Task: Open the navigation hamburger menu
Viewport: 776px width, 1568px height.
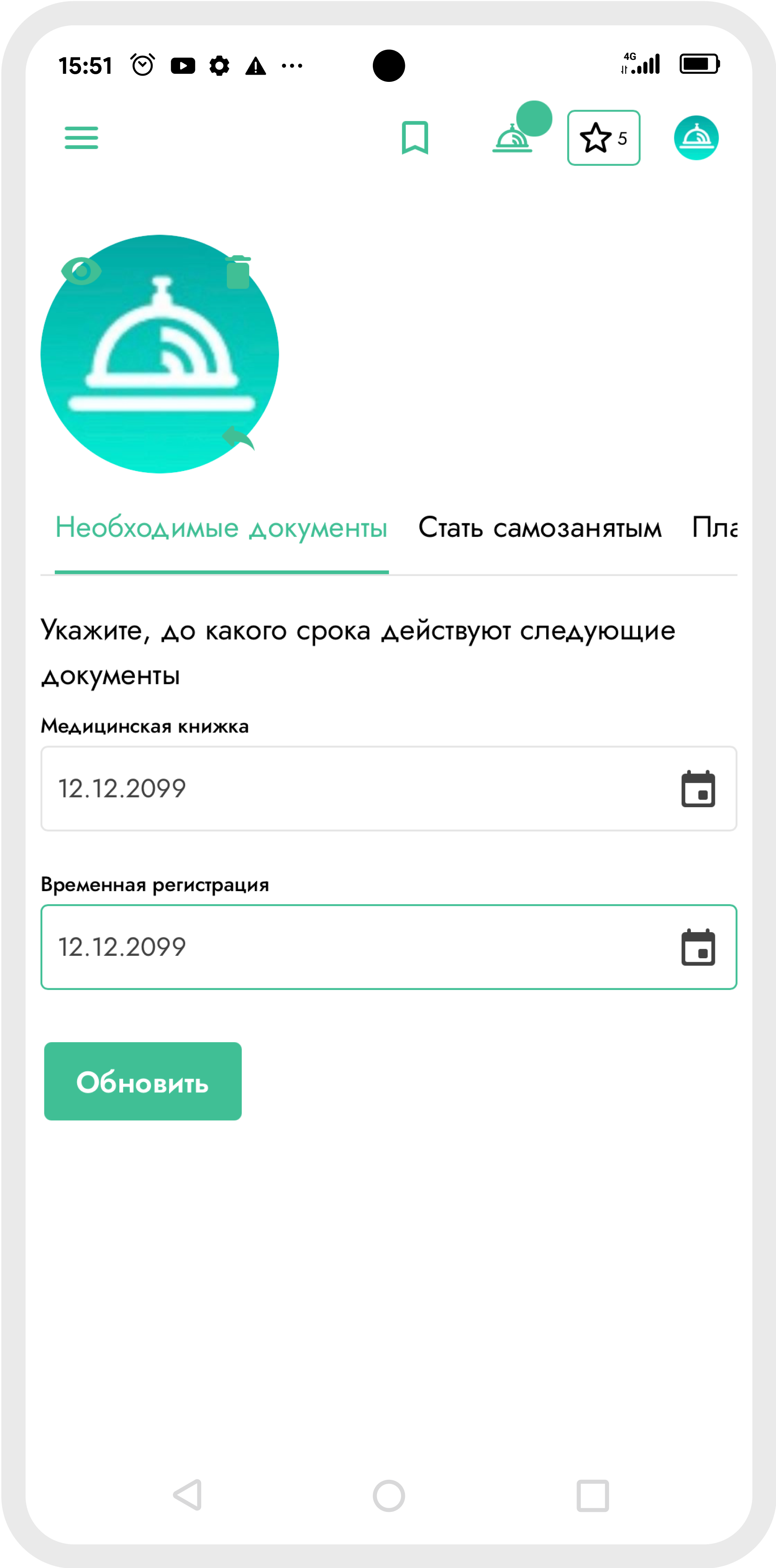Action: (81, 138)
